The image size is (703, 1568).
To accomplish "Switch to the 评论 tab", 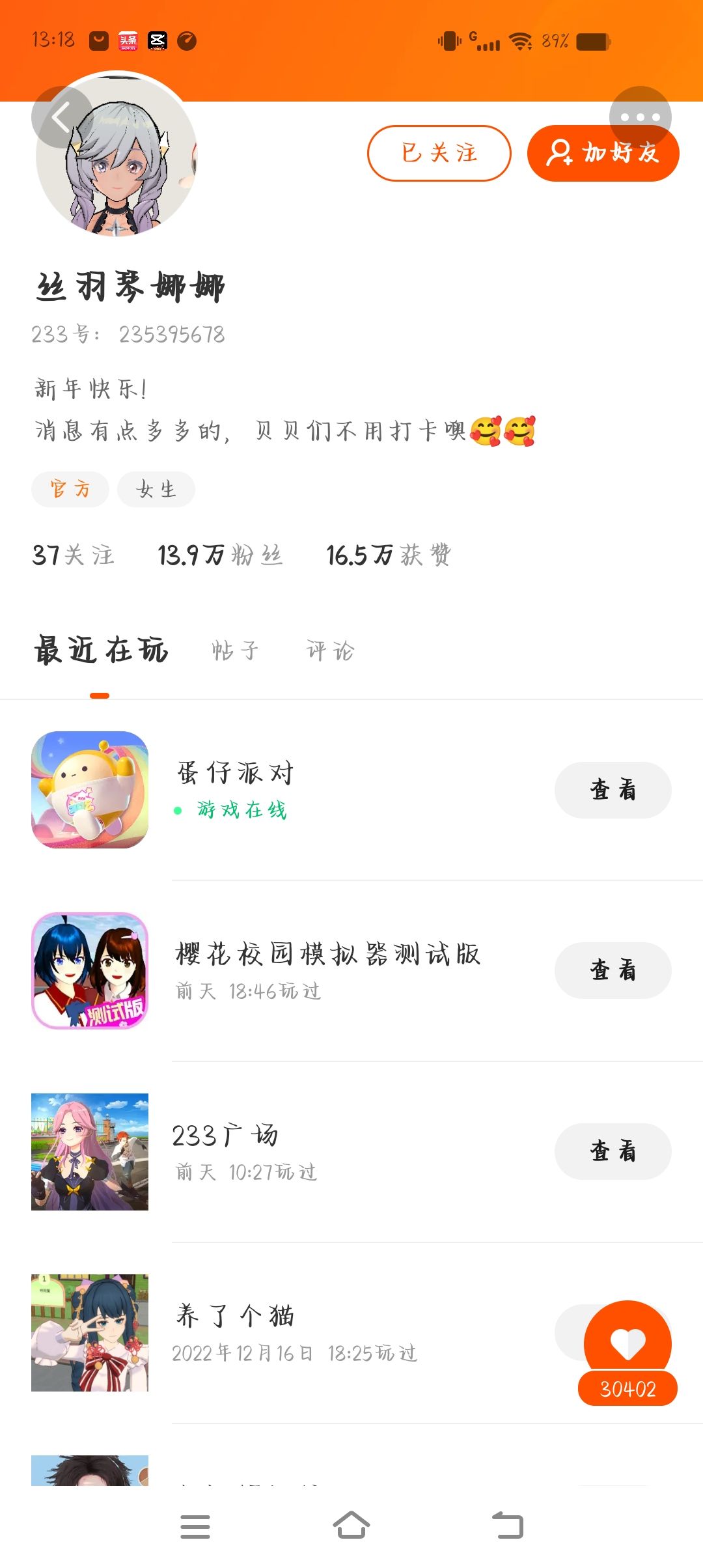I will pos(330,651).
